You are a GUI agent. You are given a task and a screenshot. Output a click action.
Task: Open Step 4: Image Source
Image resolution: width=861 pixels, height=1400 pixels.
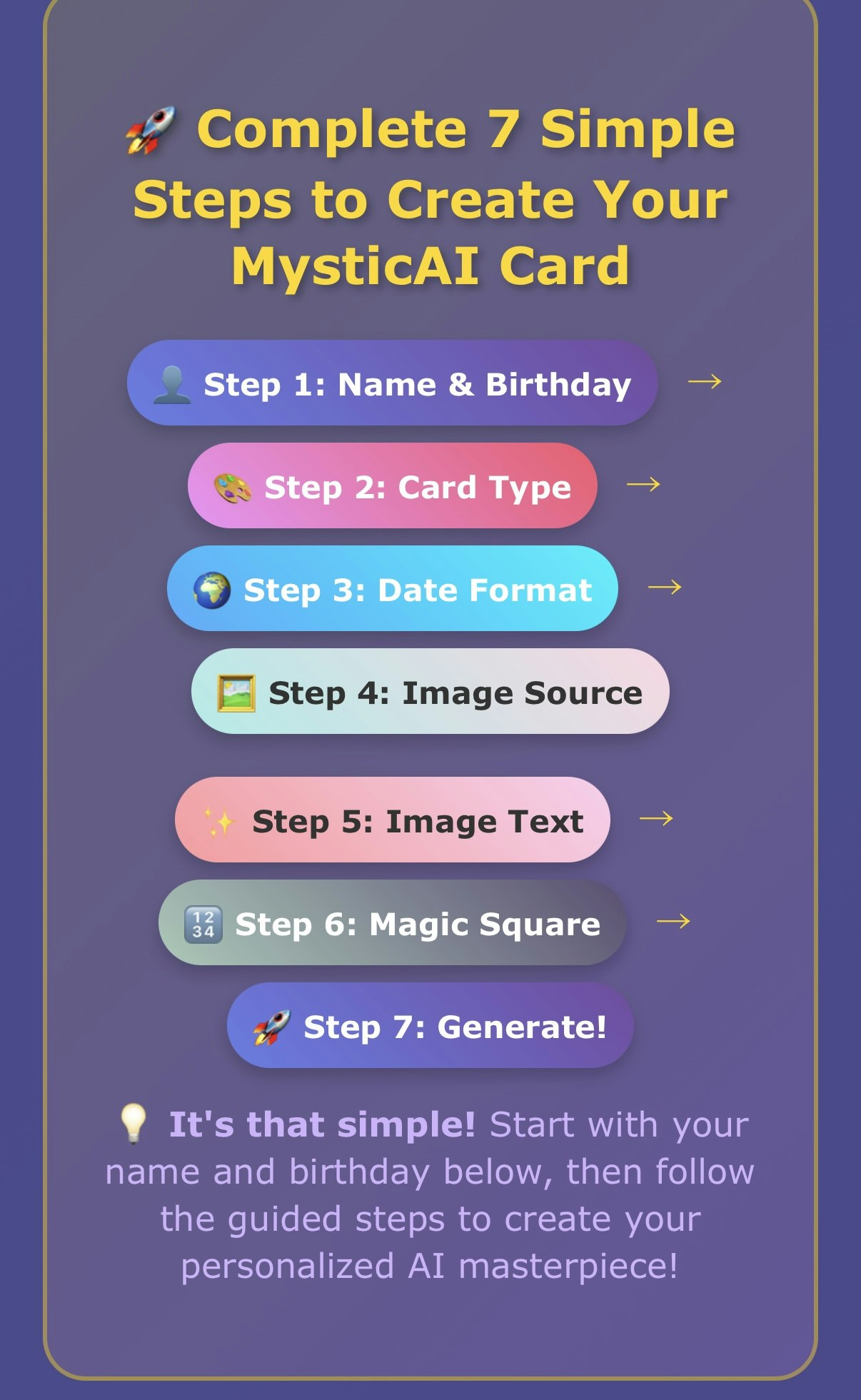pos(430,692)
